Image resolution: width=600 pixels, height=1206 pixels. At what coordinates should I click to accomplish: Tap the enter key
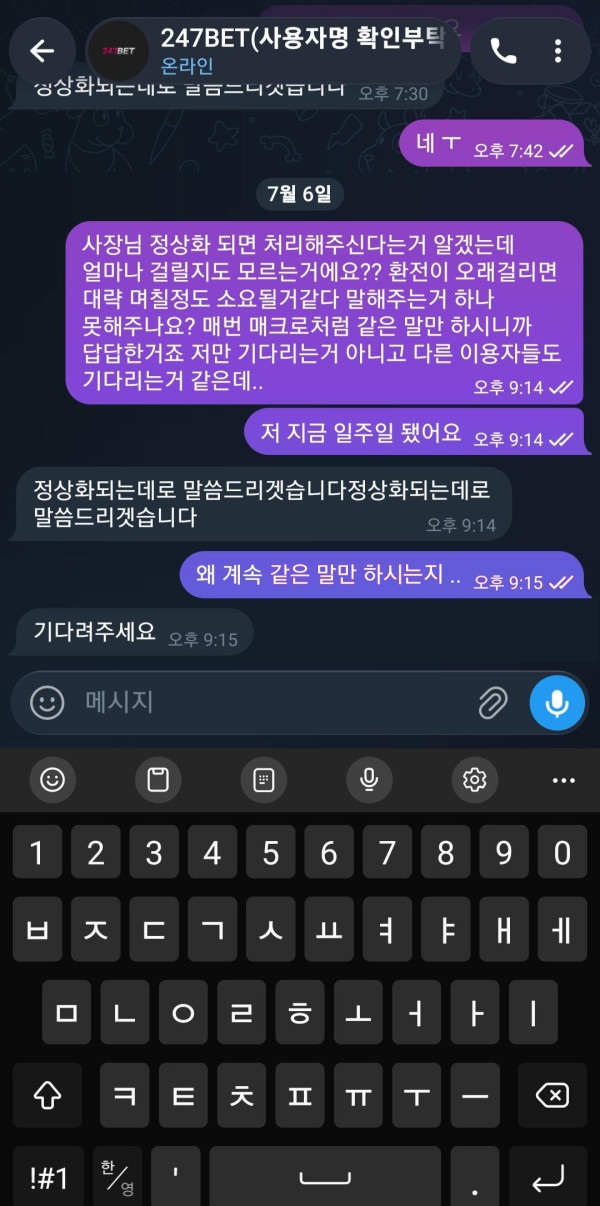coord(548,1179)
